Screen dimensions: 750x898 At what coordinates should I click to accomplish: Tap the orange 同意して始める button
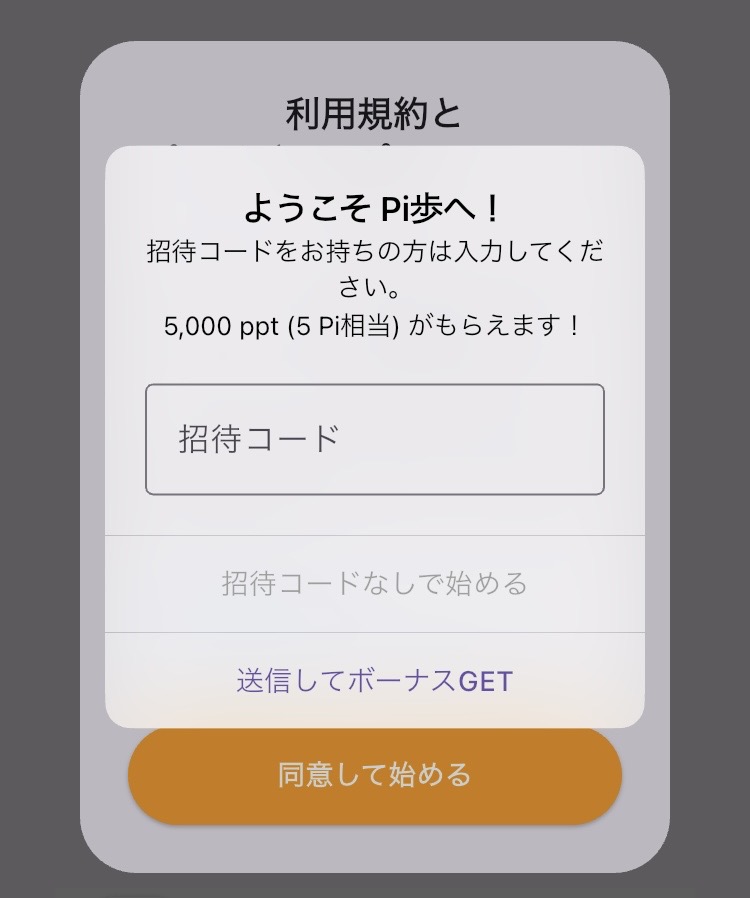[374, 782]
